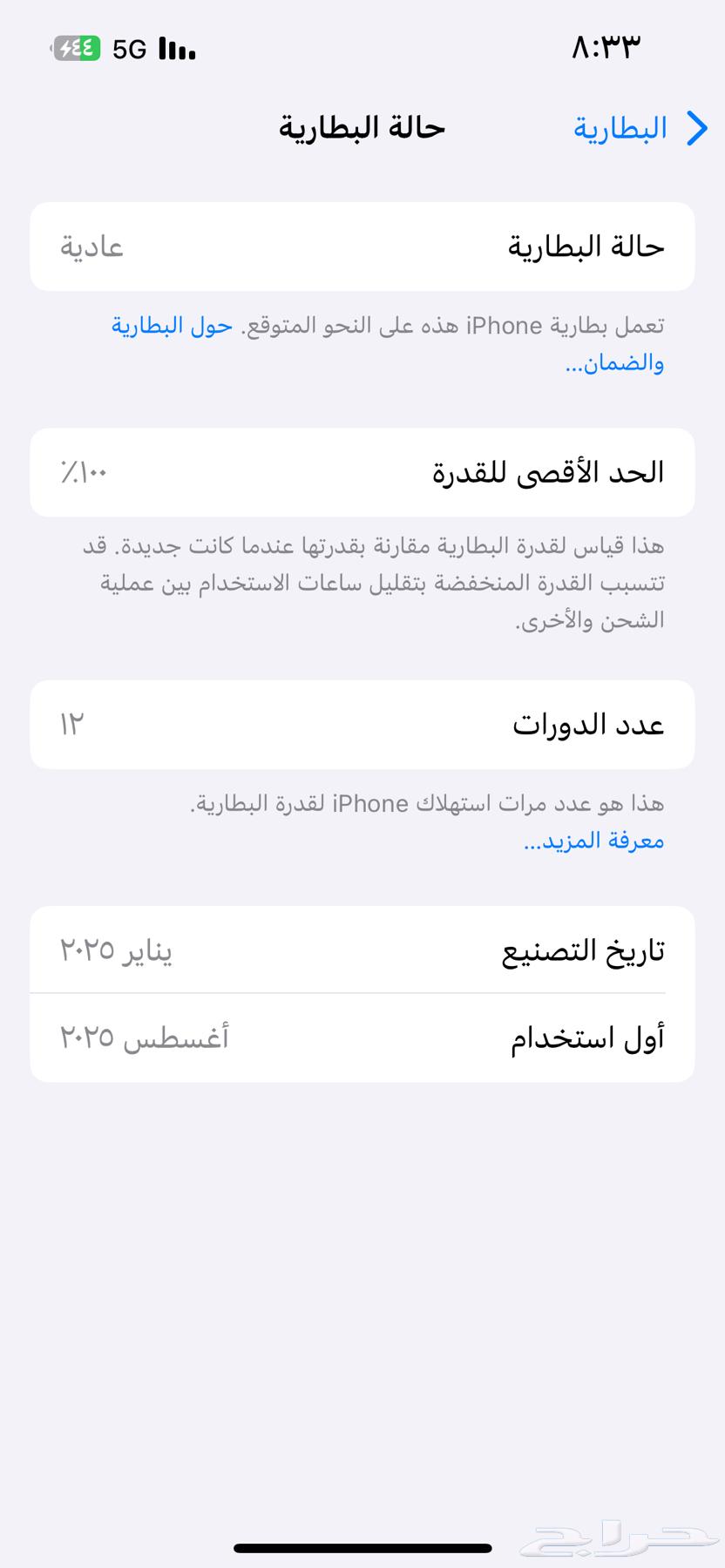Select the عدد الدورات row showing ١٢
Image resolution: width=725 pixels, height=1568 pixels.
(x=362, y=724)
